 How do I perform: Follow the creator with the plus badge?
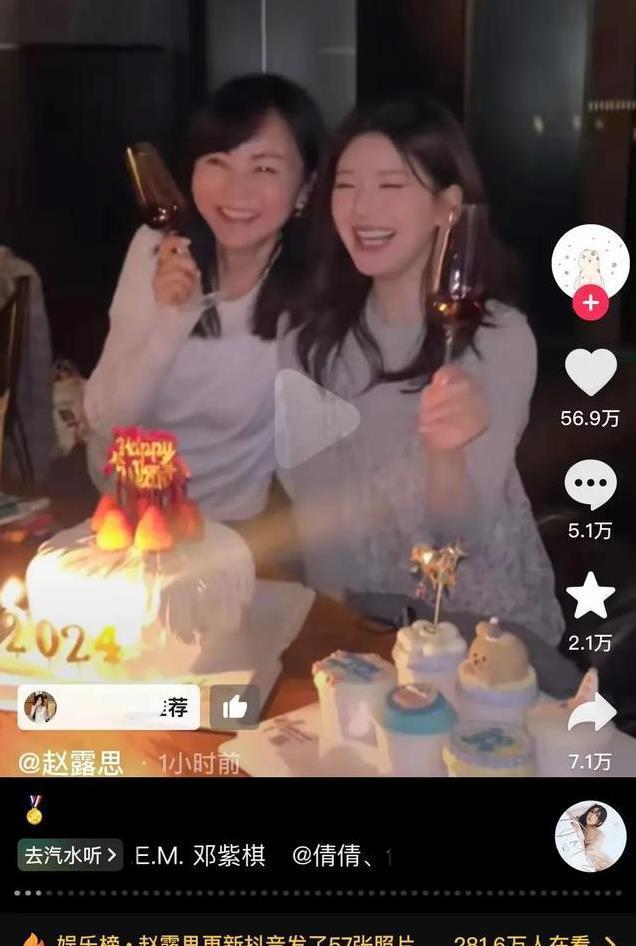pyautogui.click(x=590, y=303)
